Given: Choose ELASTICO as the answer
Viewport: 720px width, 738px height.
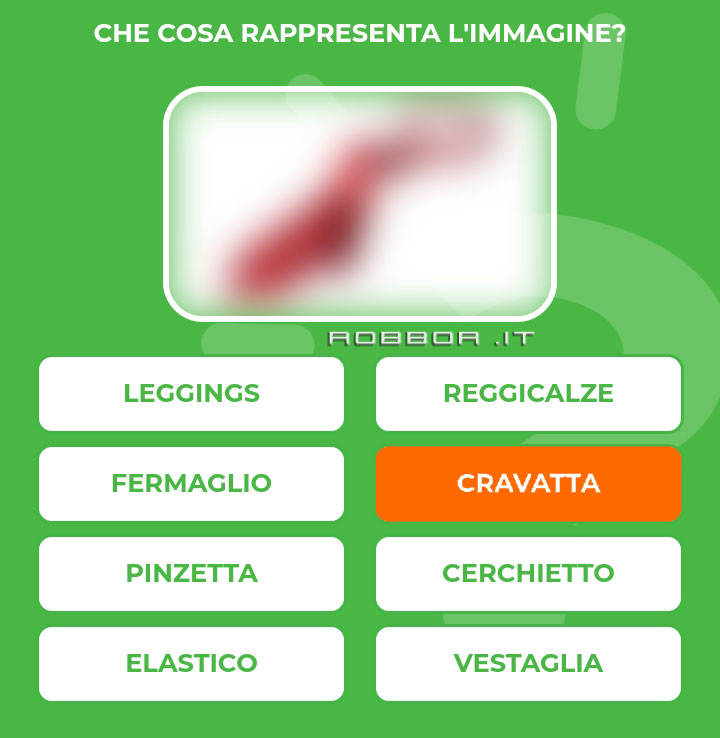Looking at the screenshot, I should tap(191, 664).
